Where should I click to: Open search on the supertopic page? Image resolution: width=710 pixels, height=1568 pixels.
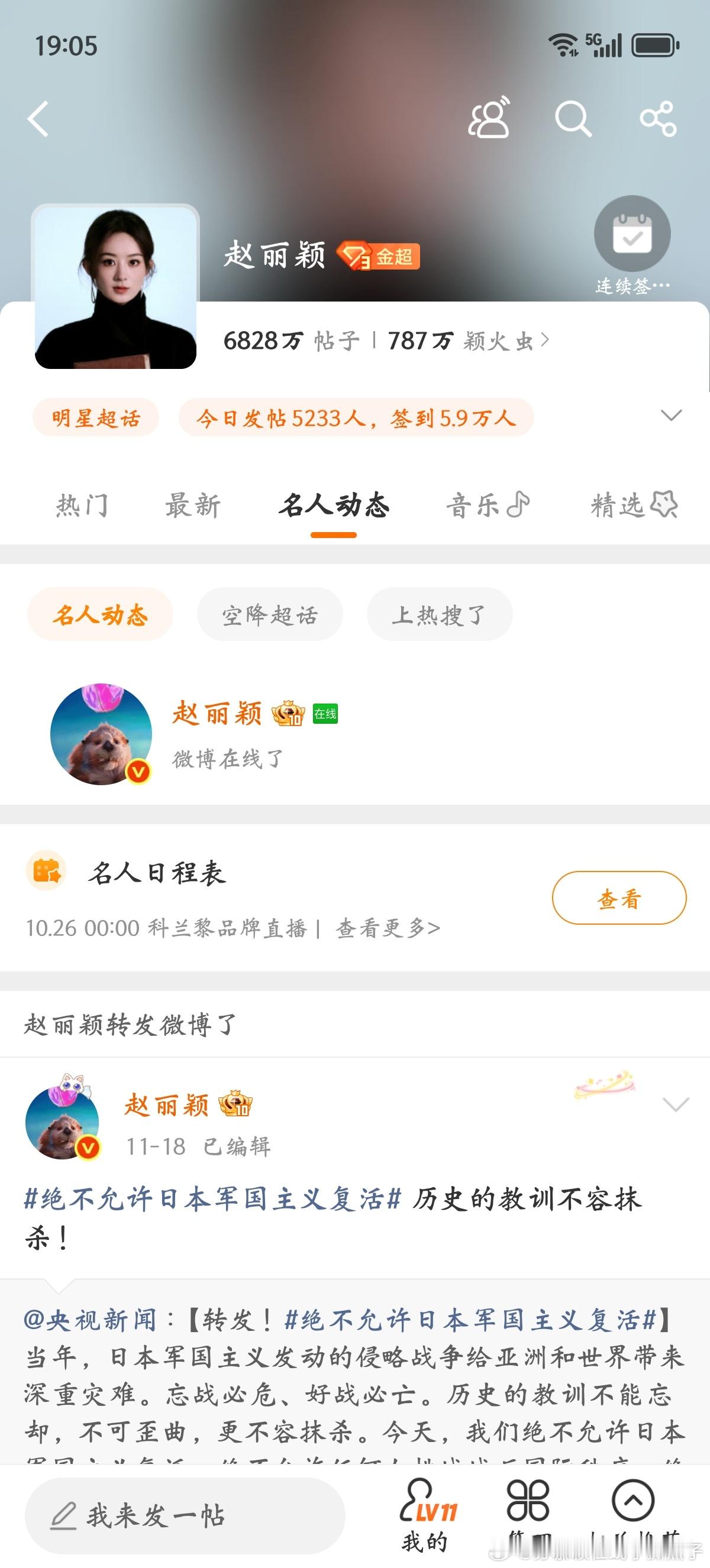575,118
